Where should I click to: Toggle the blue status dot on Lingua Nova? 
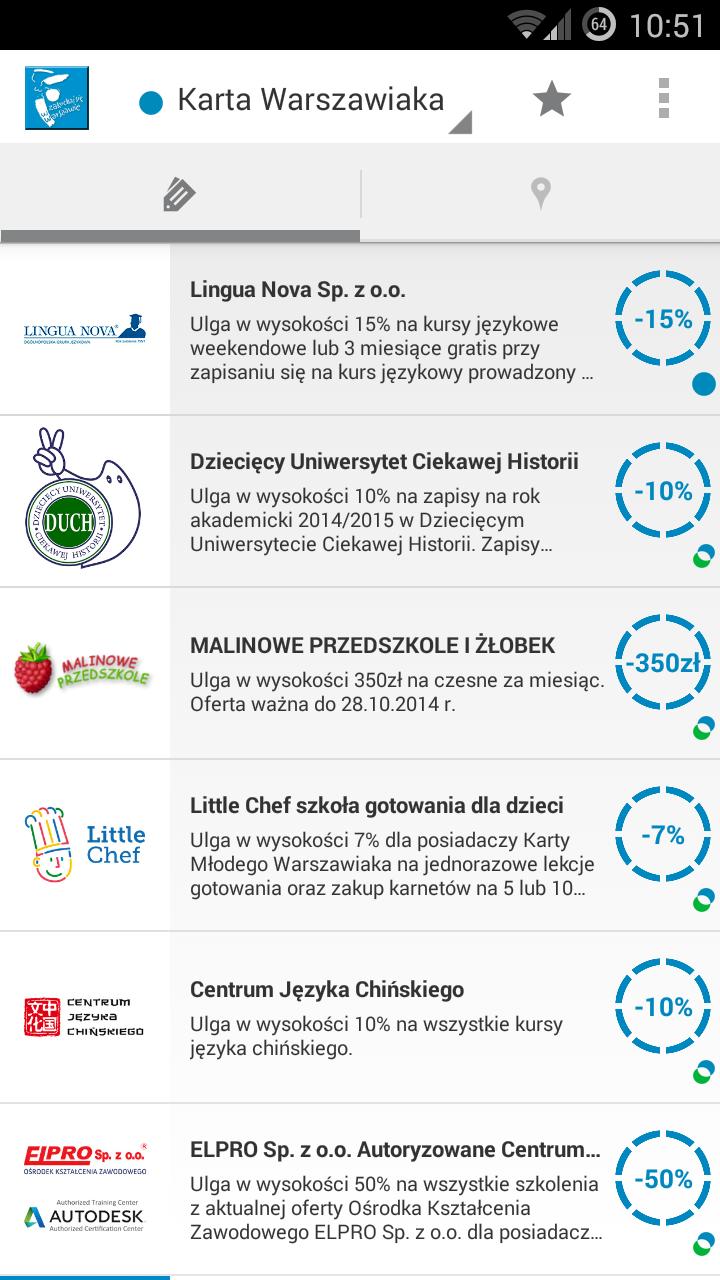702,382
